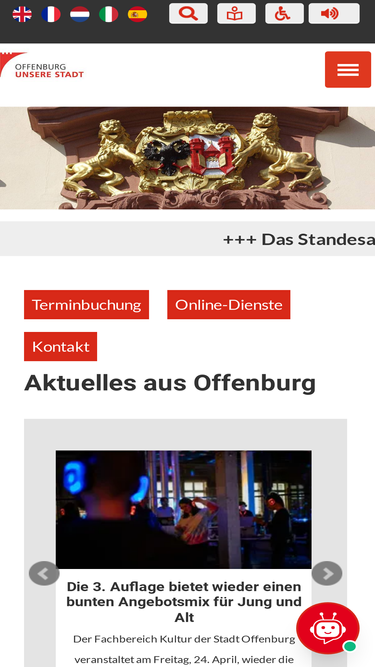Activate the speaker read-aloud button
This screenshot has width=375, height=667.
tap(334, 14)
